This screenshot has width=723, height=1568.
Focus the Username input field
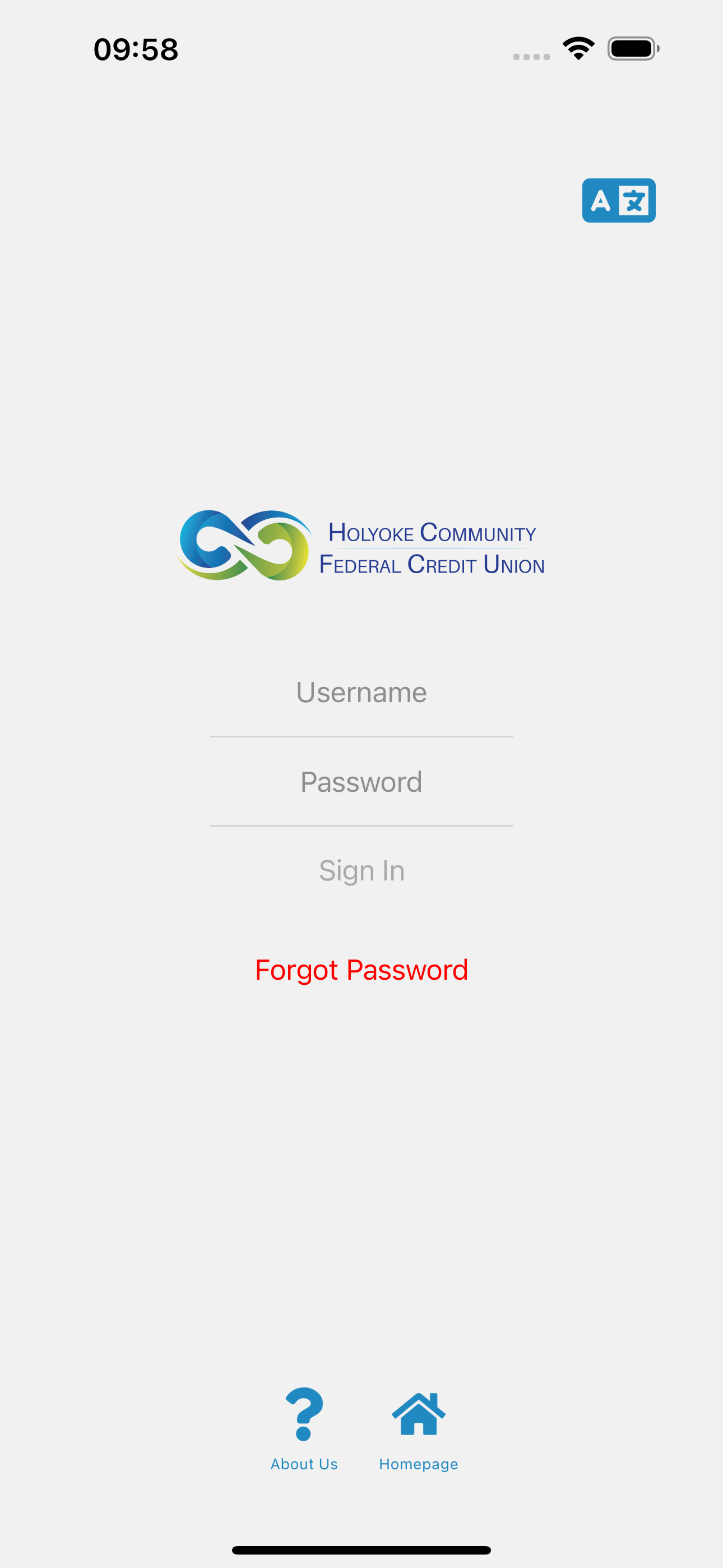click(361, 692)
